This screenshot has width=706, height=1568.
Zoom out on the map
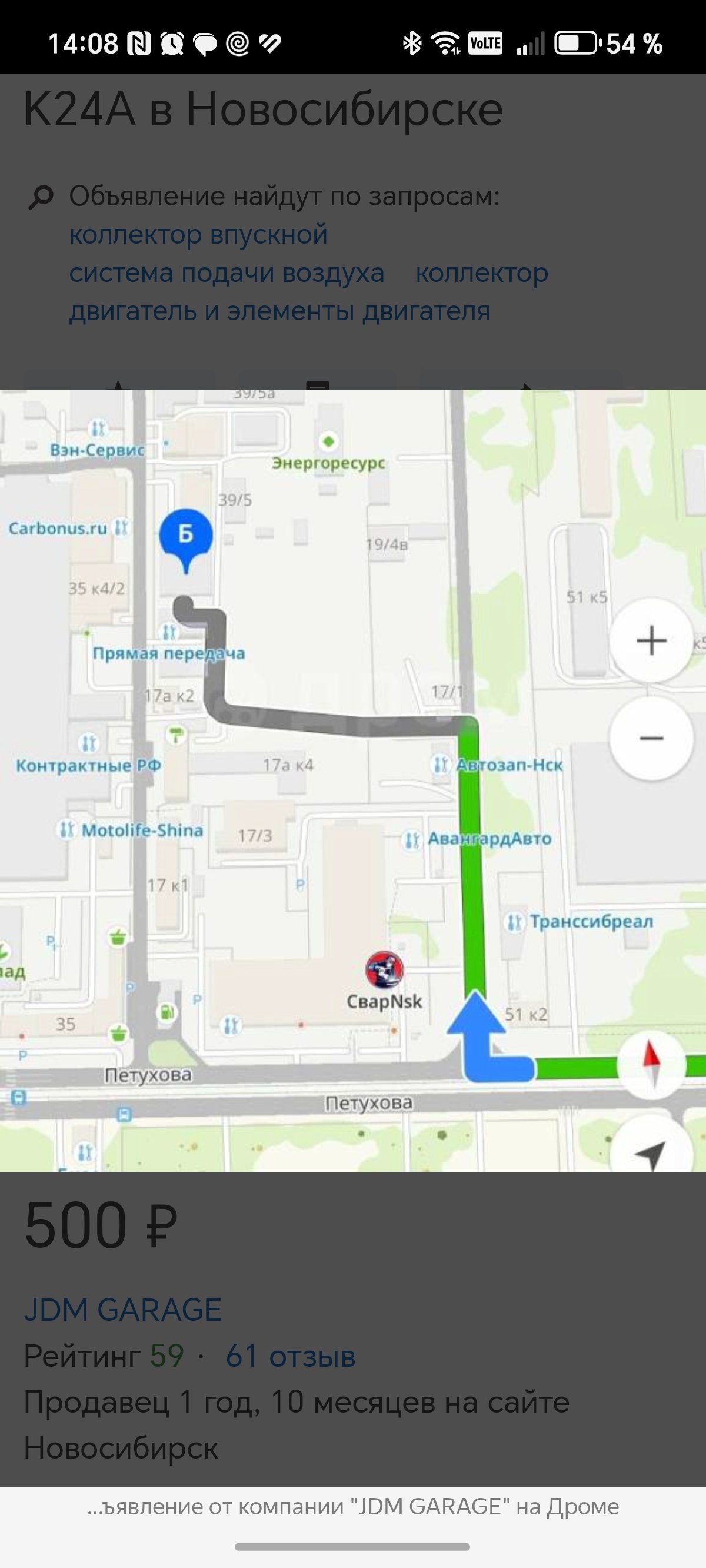(x=651, y=738)
